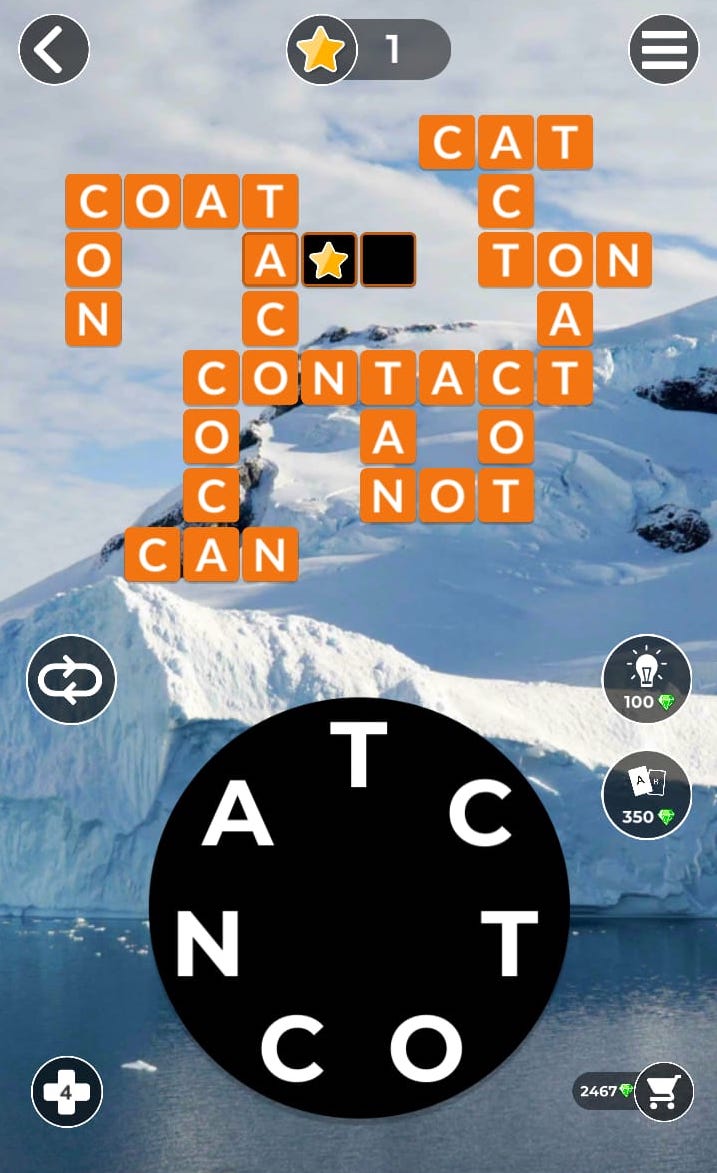Open the extras button showing 4

66,1092
